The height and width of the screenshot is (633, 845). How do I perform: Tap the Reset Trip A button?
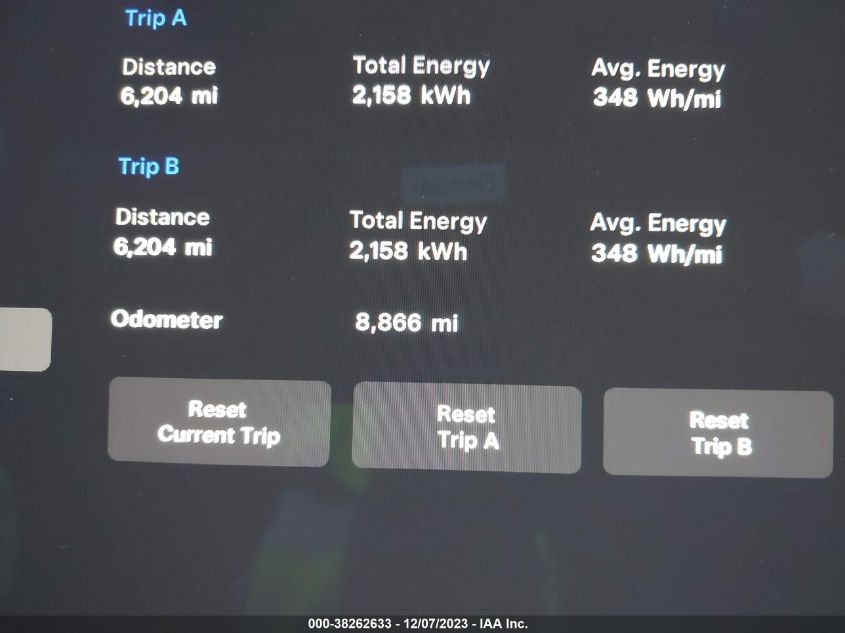coord(466,428)
